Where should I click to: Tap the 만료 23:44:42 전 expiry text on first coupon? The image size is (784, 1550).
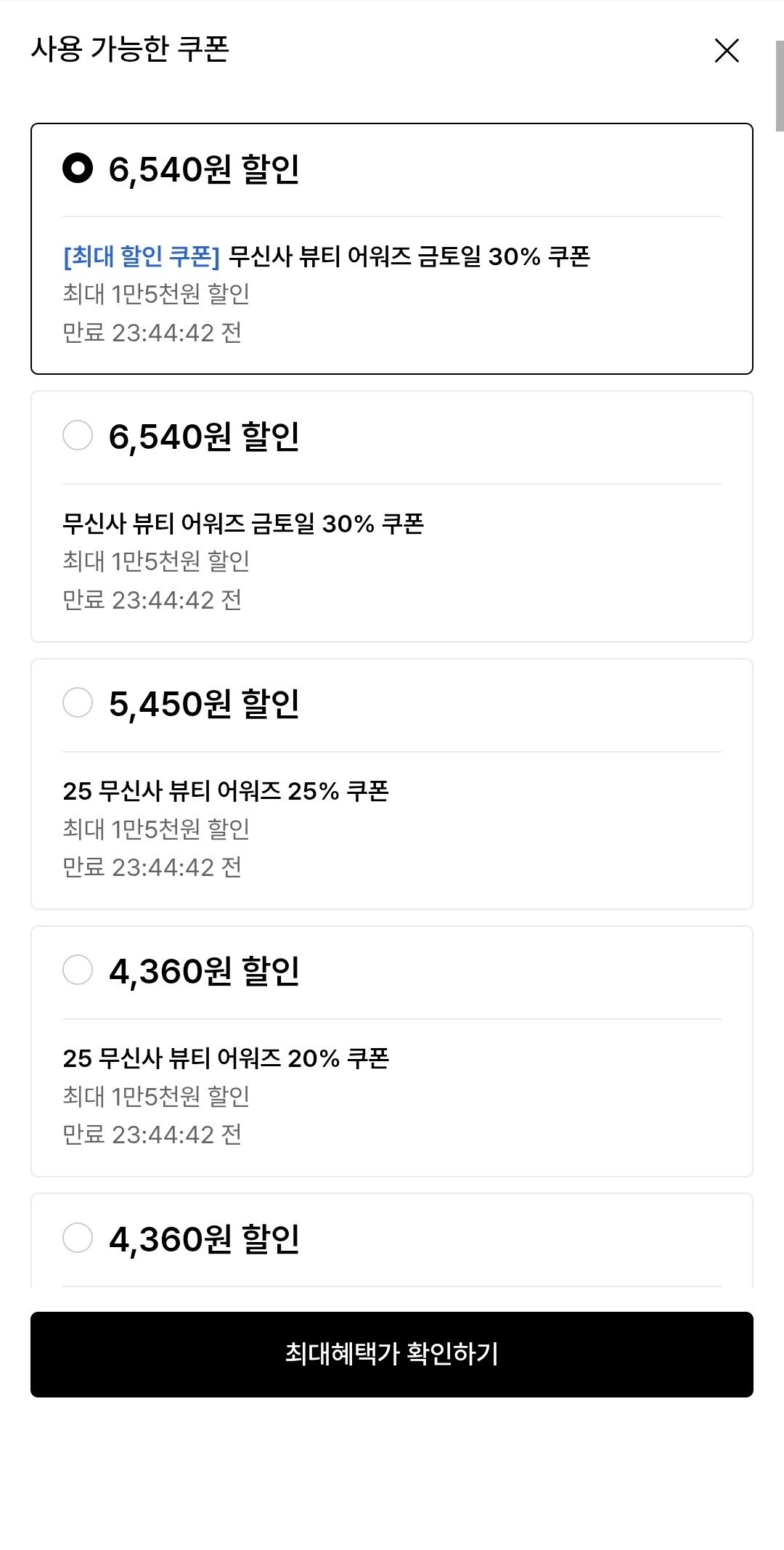pos(151,332)
